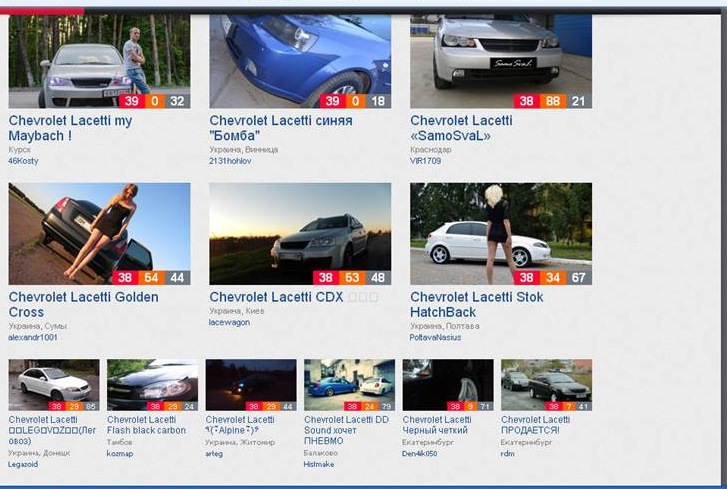Open the Chevrolet Lacetti CDX photo
727x489 pixels.
(300, 233)
